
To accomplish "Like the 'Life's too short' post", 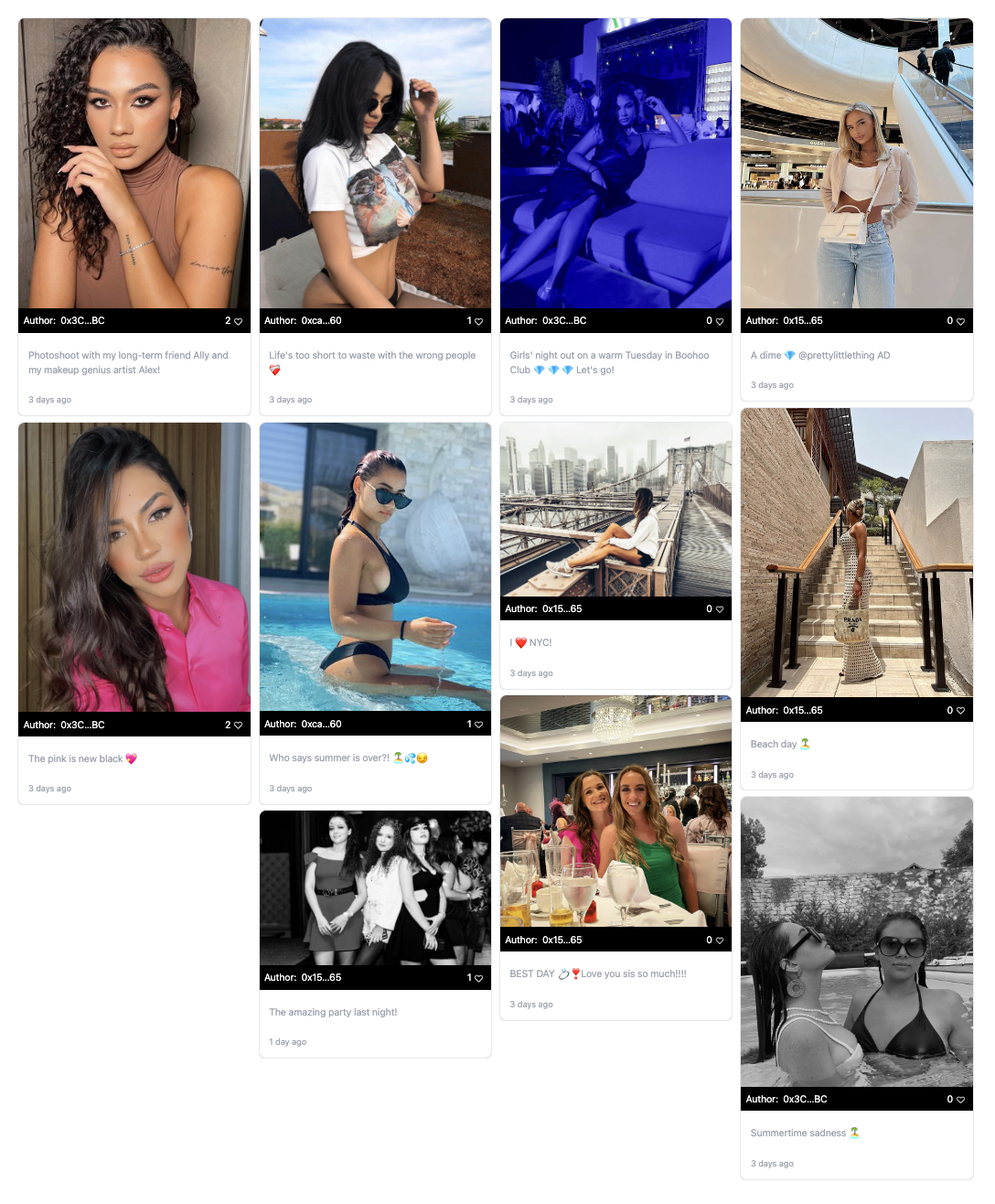I will pyautogui.click(x=478, y=321).
